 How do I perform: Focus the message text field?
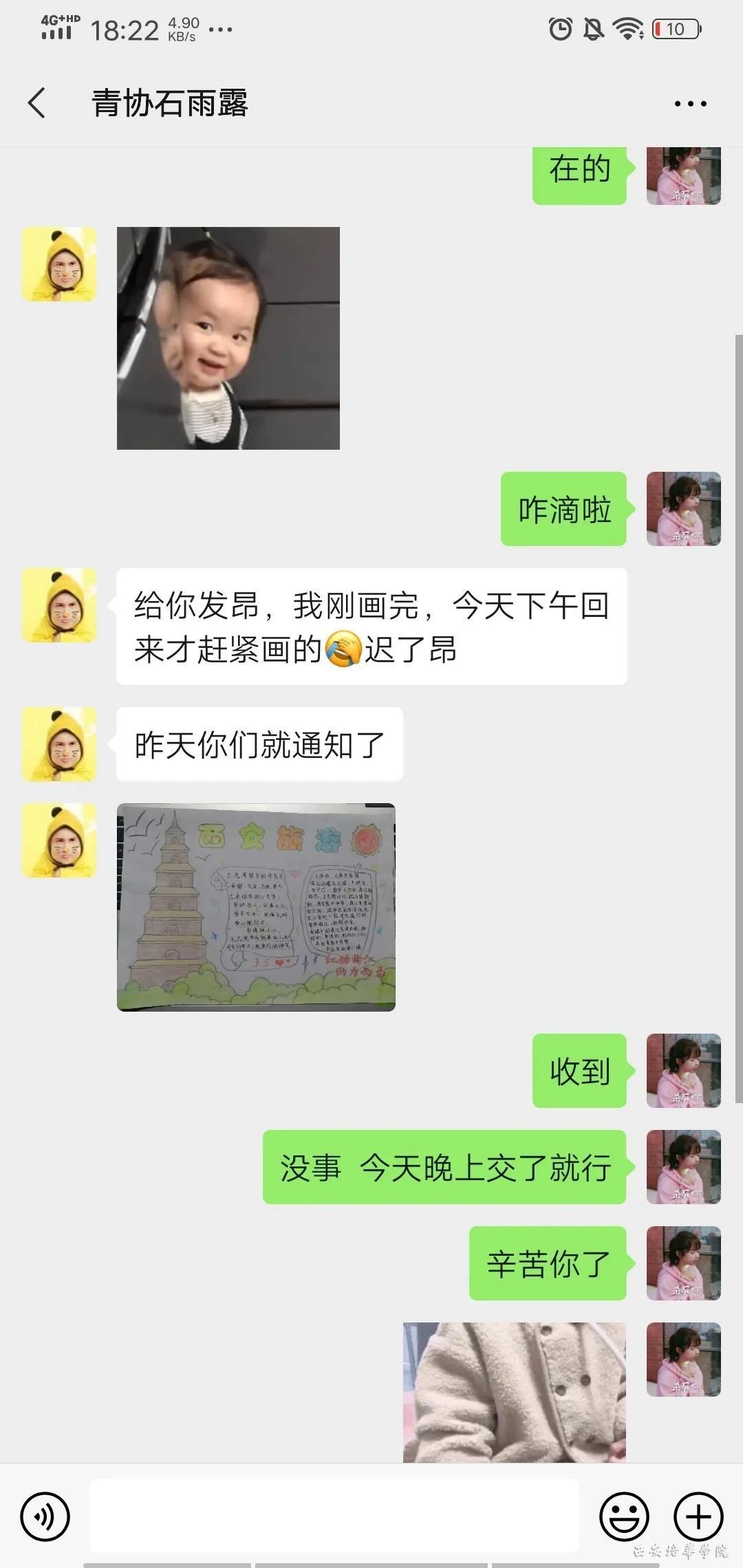tap(334, 1516)
